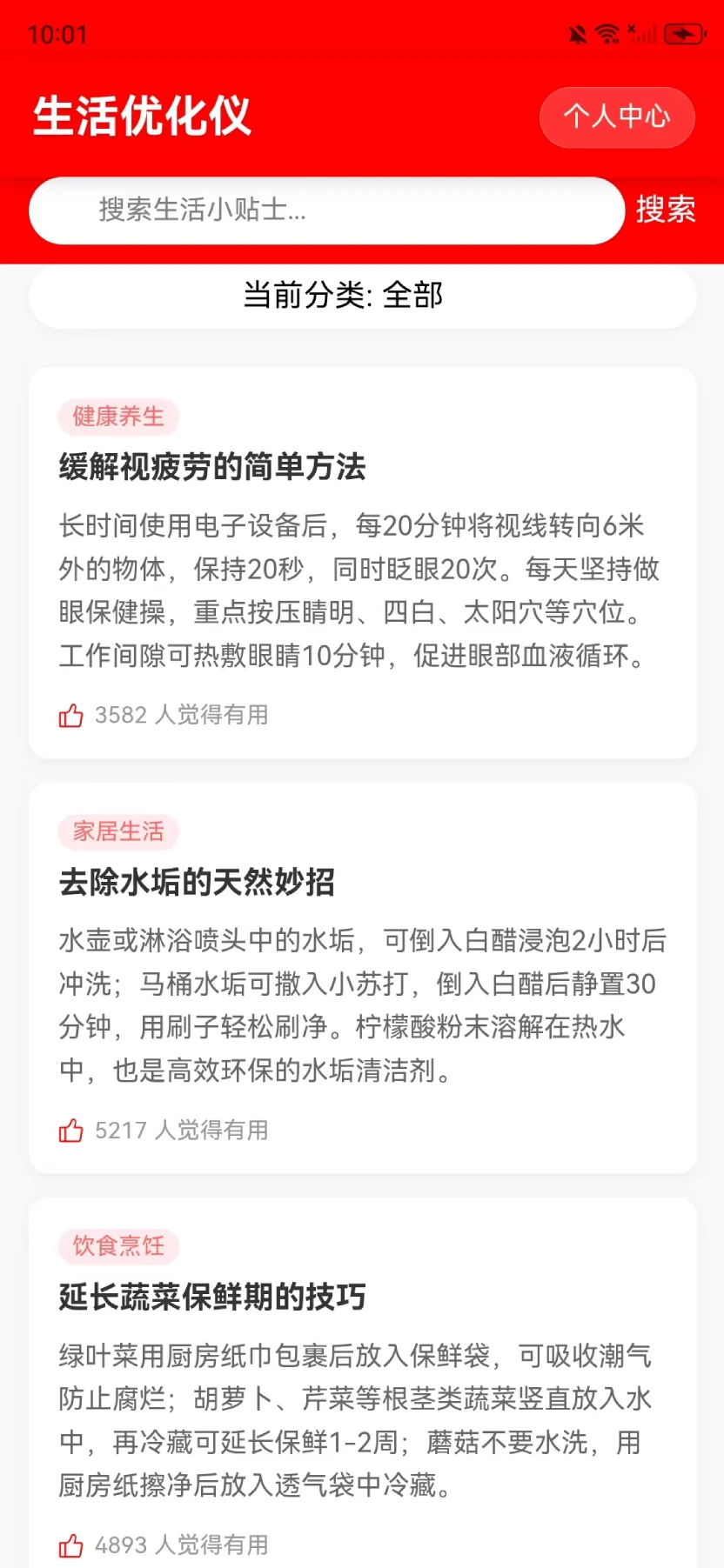Like the 缓解视疲劳 tip with thumbs-up
This screenshot has width=724, height=1568.
[x=71, y=715]
